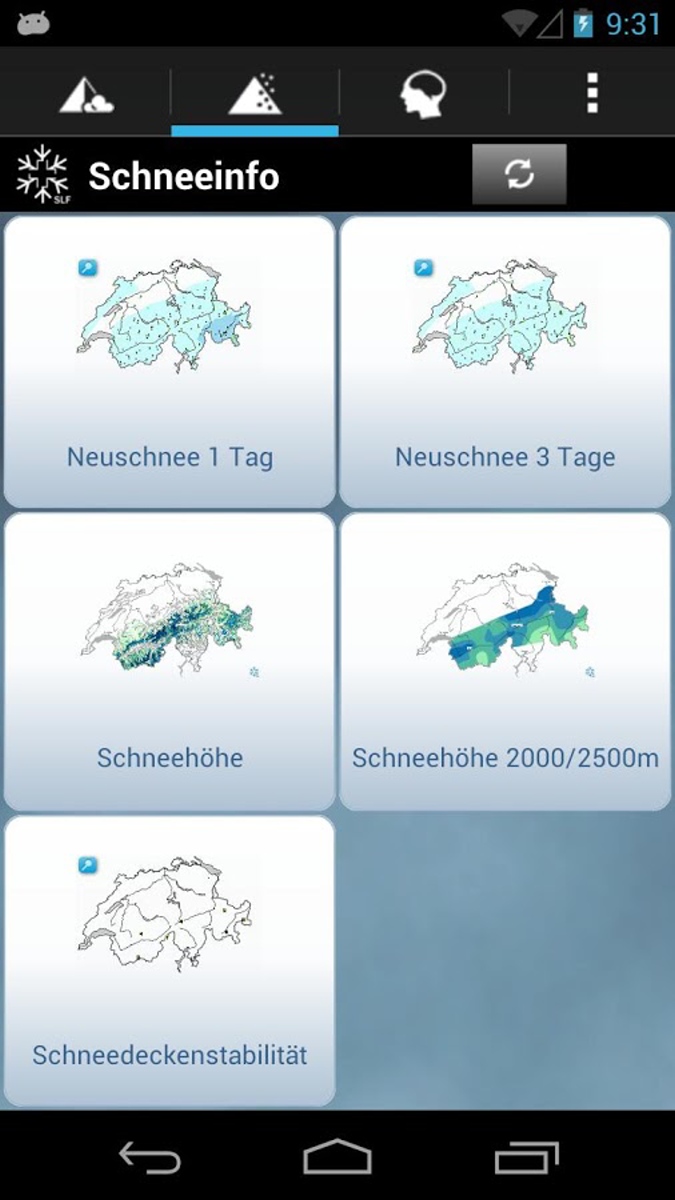Select the avalanche snow info tab
Screen dimensions: 675x1200
pyautogui.click(x=255, y=93)
